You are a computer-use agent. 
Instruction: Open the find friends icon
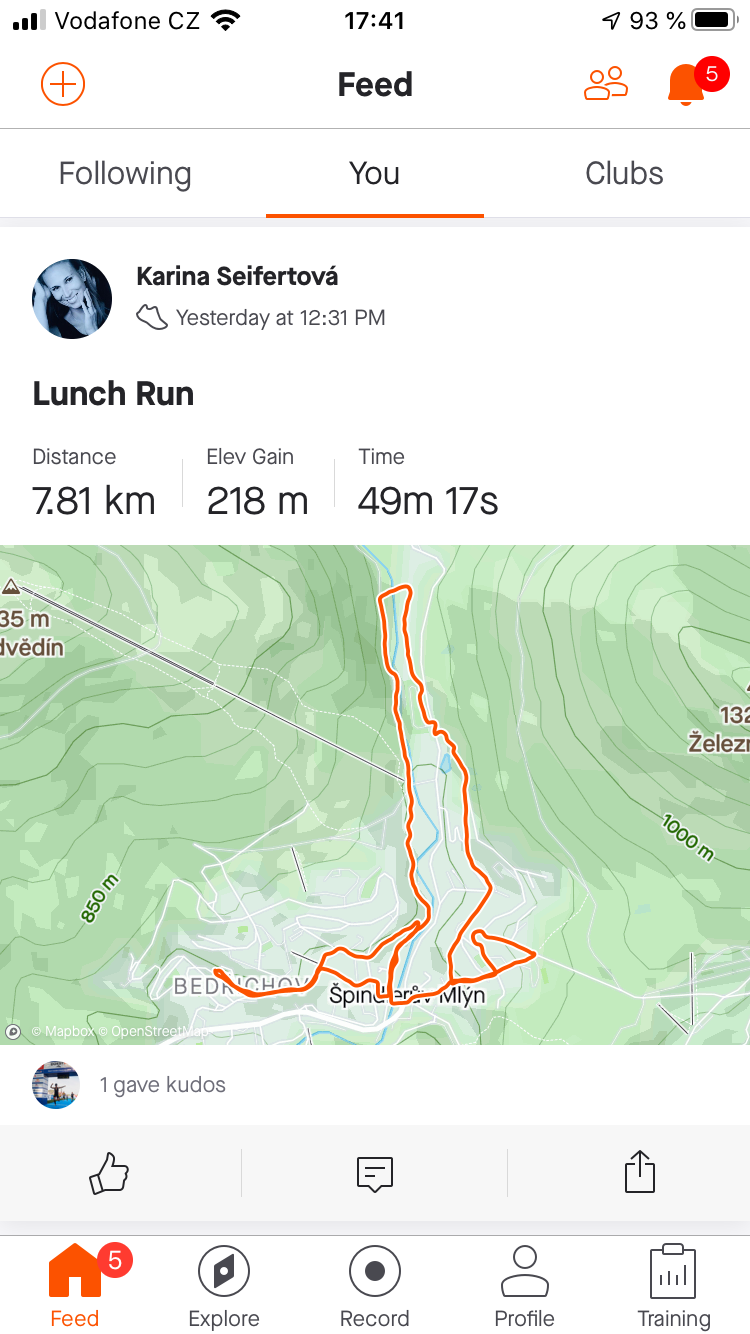pos(606,84)
